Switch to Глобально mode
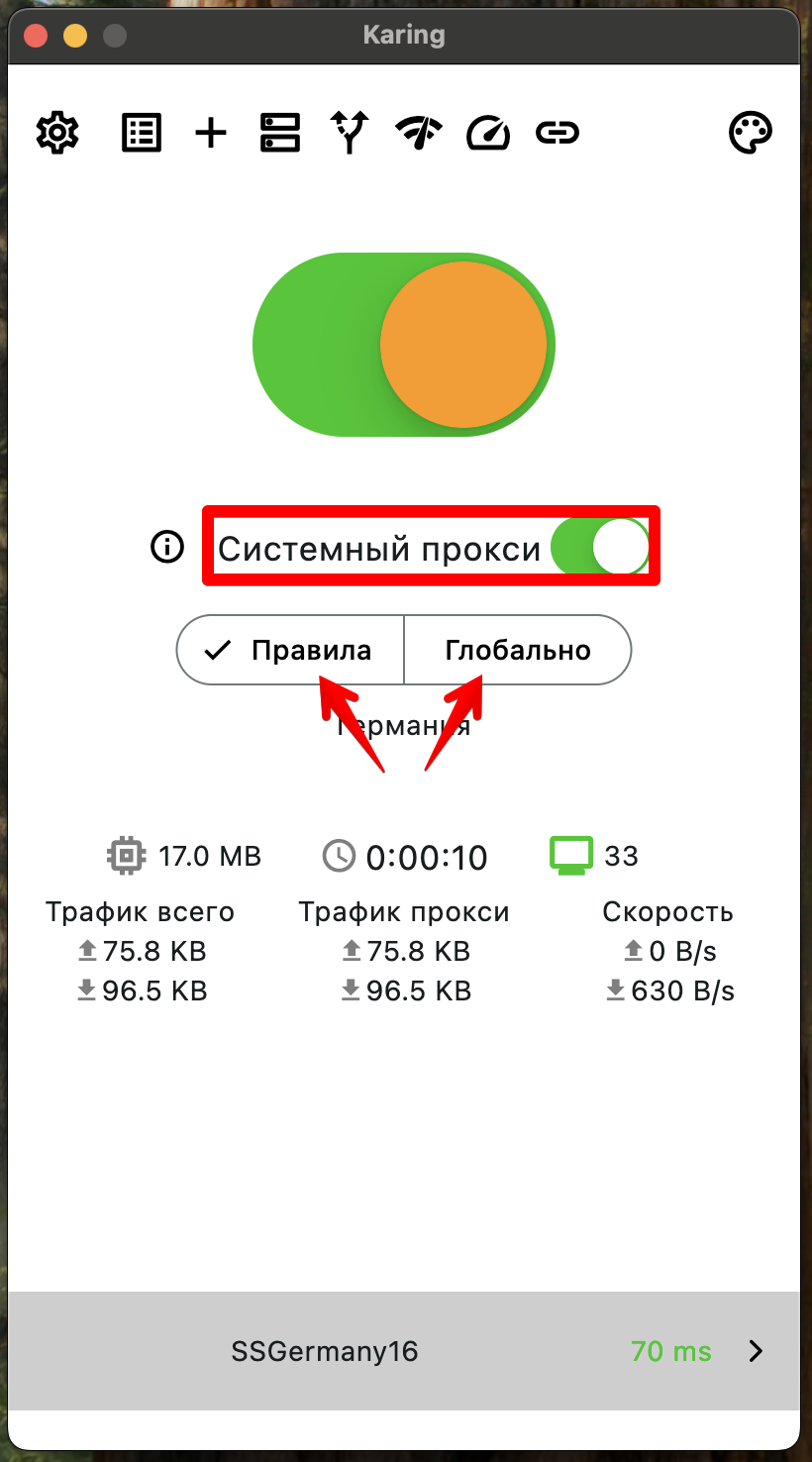 coord(517,651)
